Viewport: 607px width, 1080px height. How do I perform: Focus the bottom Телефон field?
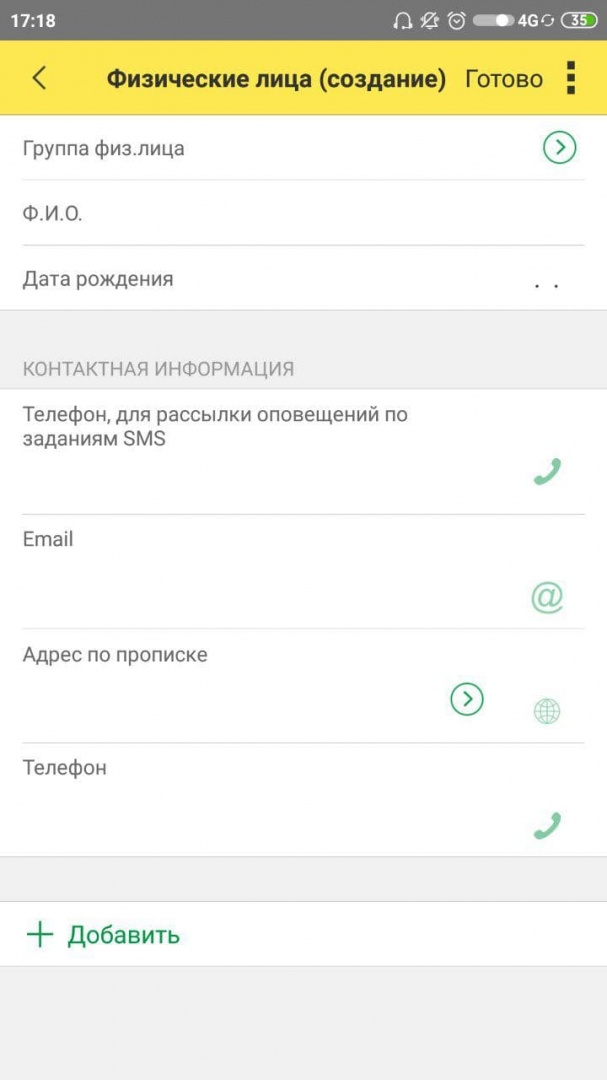260,825
